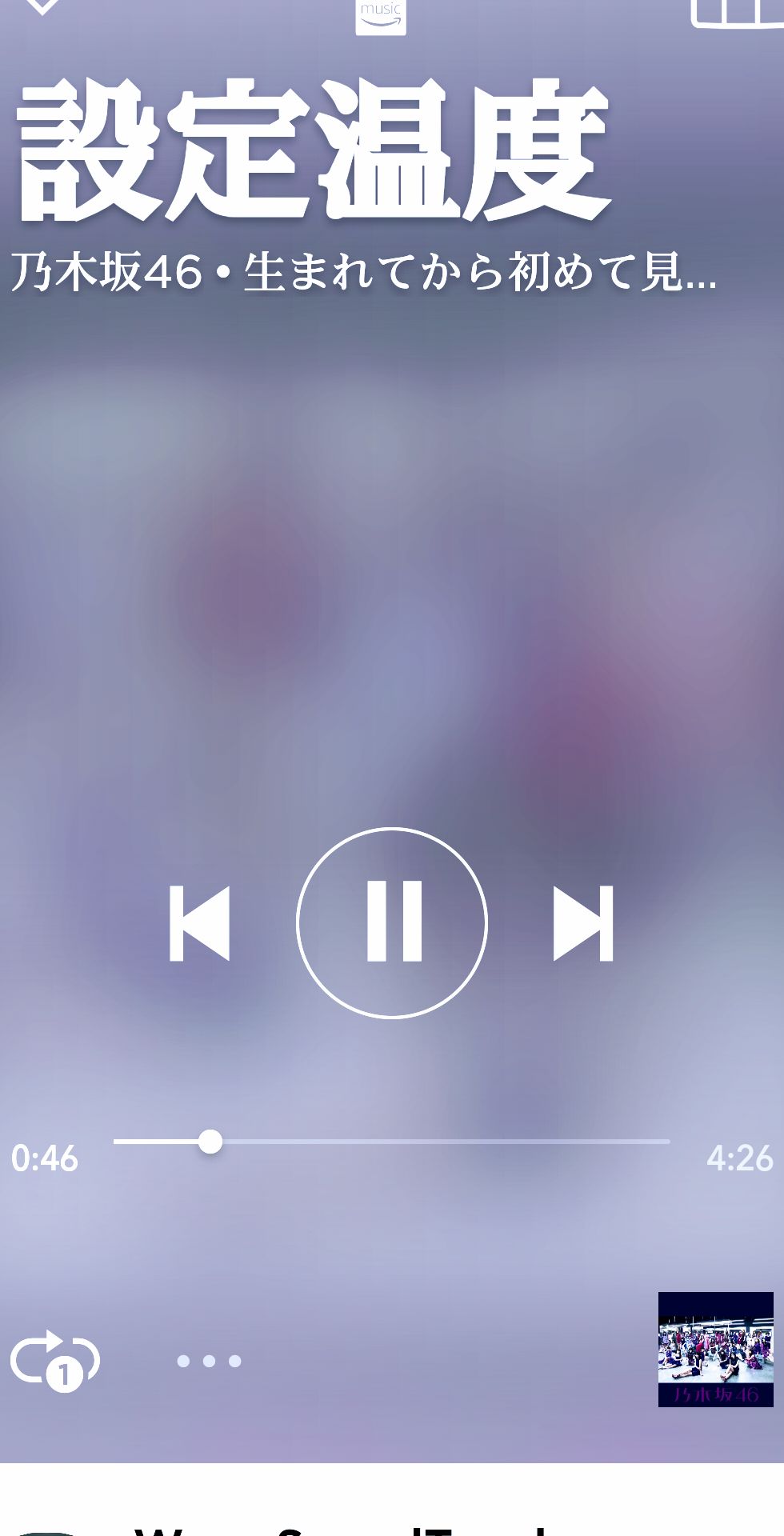The image size is (784, 1536).
Task: Skip to the next track
Action: [583, 923]
